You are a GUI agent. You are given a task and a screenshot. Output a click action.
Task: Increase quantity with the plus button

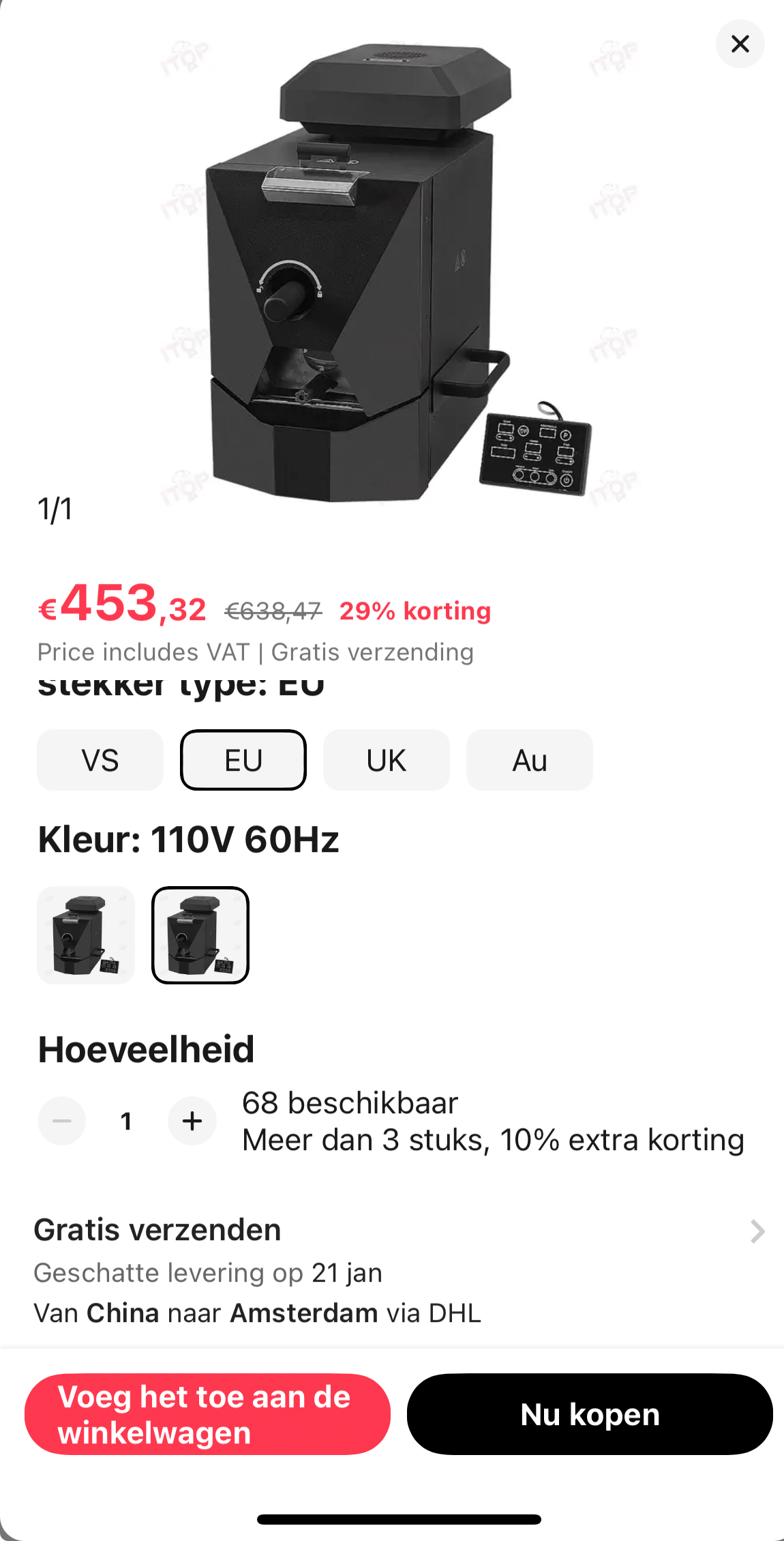click(192, 1121)
